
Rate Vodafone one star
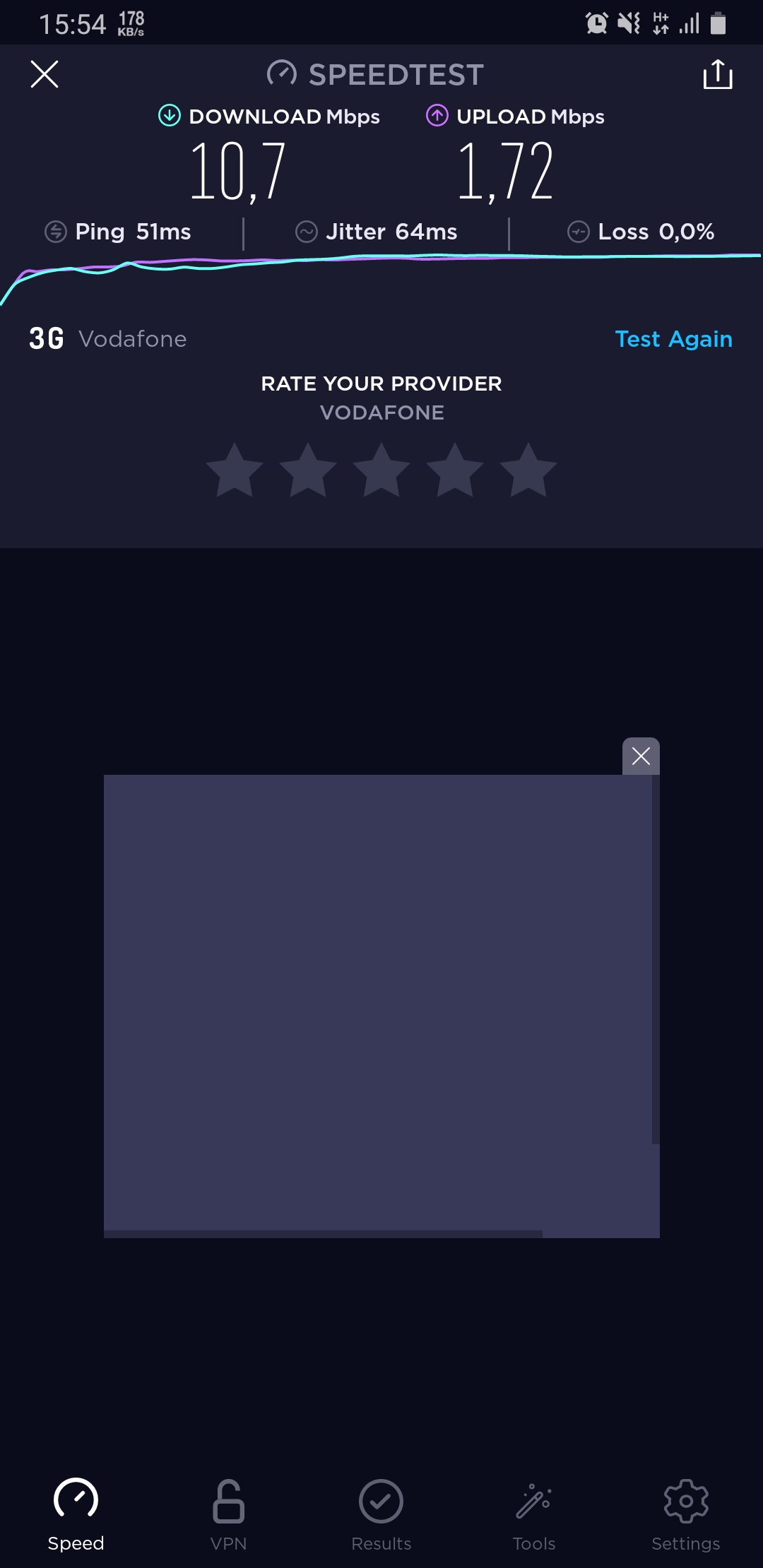(x=235, y=470)
